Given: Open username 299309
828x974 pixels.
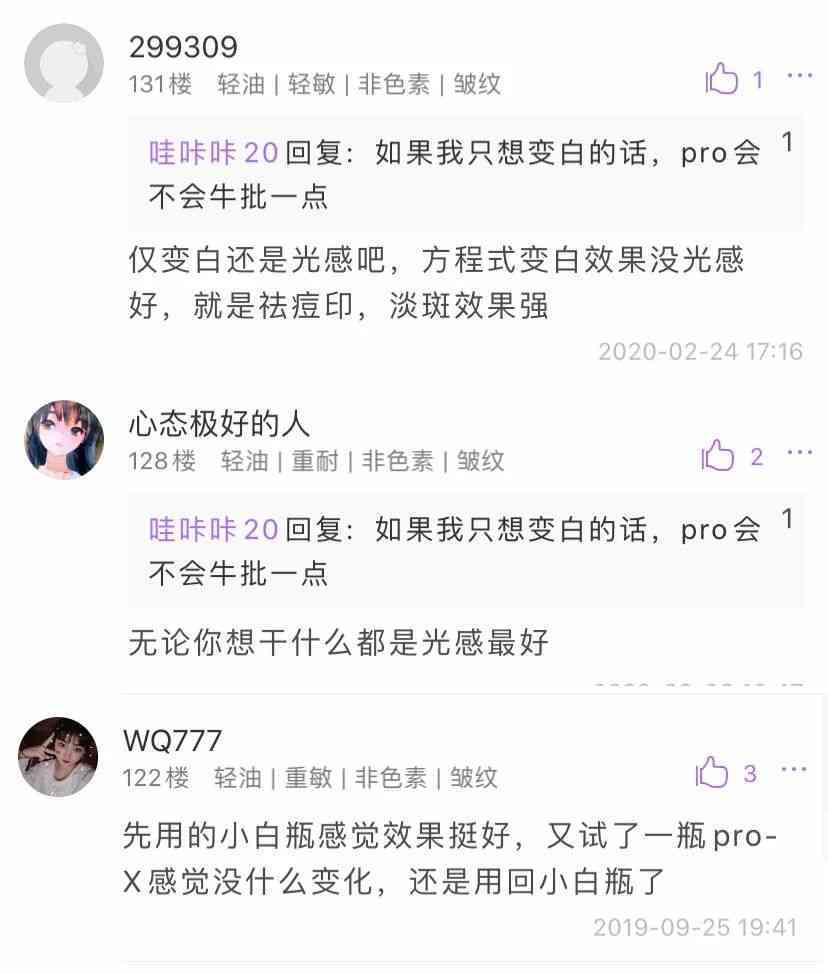Looking at the screenshot, I should [x=183, y=47].
